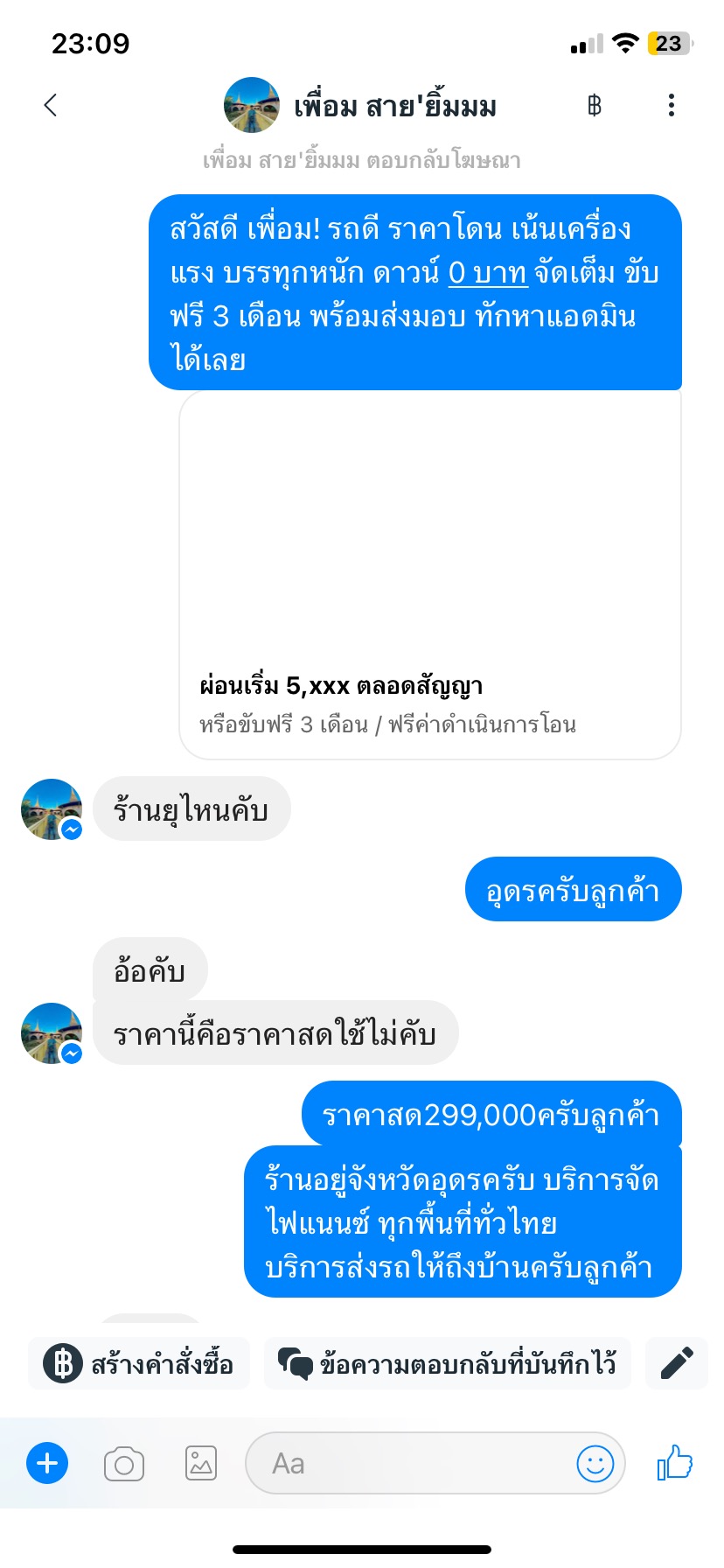Open the photo gallery picker
724x1568 pixels.
(201, 1463)
